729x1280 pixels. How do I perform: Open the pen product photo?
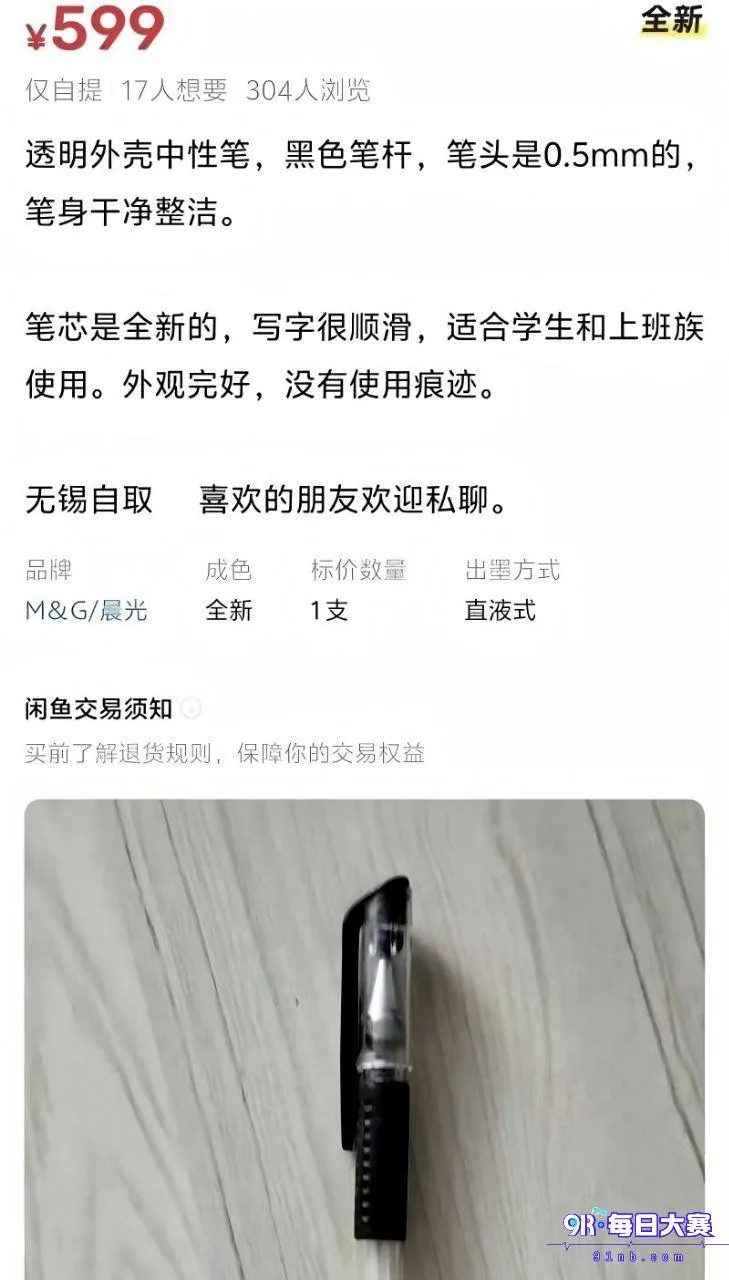(365, 1039)
